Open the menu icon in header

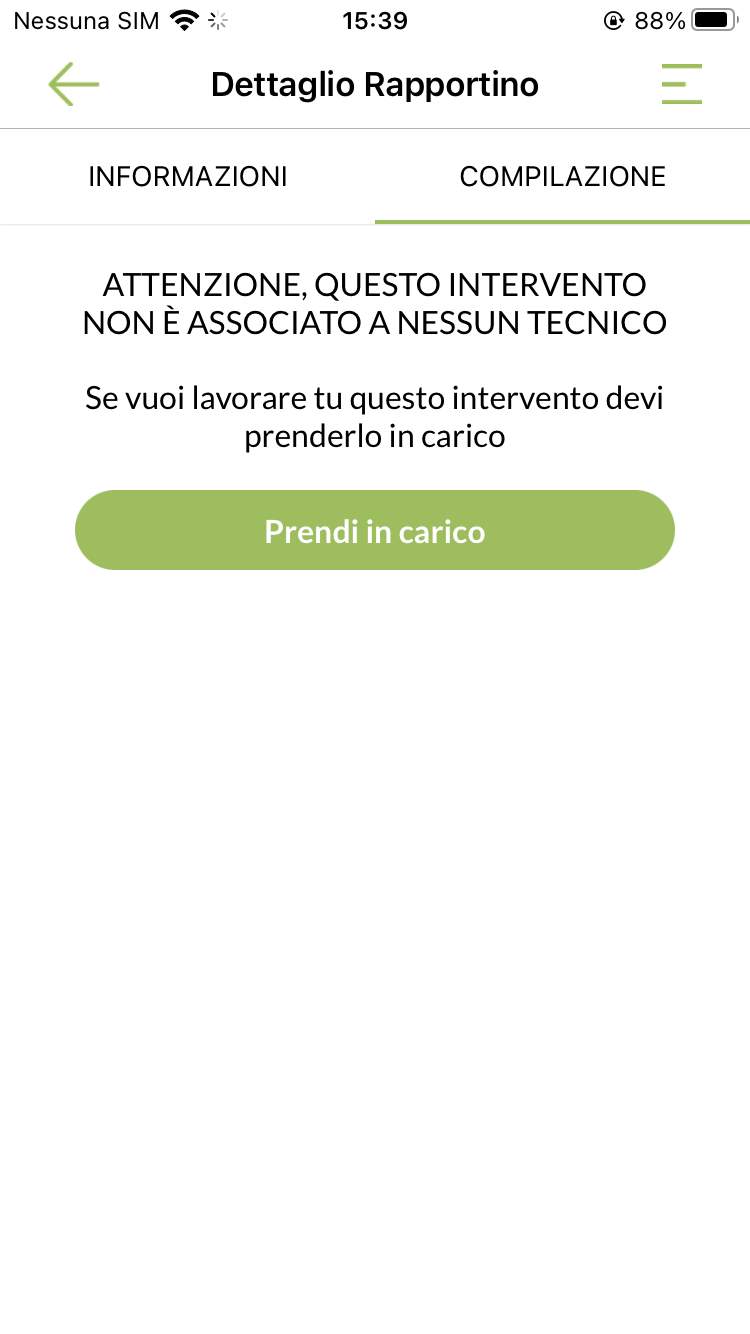coord(681,85)
